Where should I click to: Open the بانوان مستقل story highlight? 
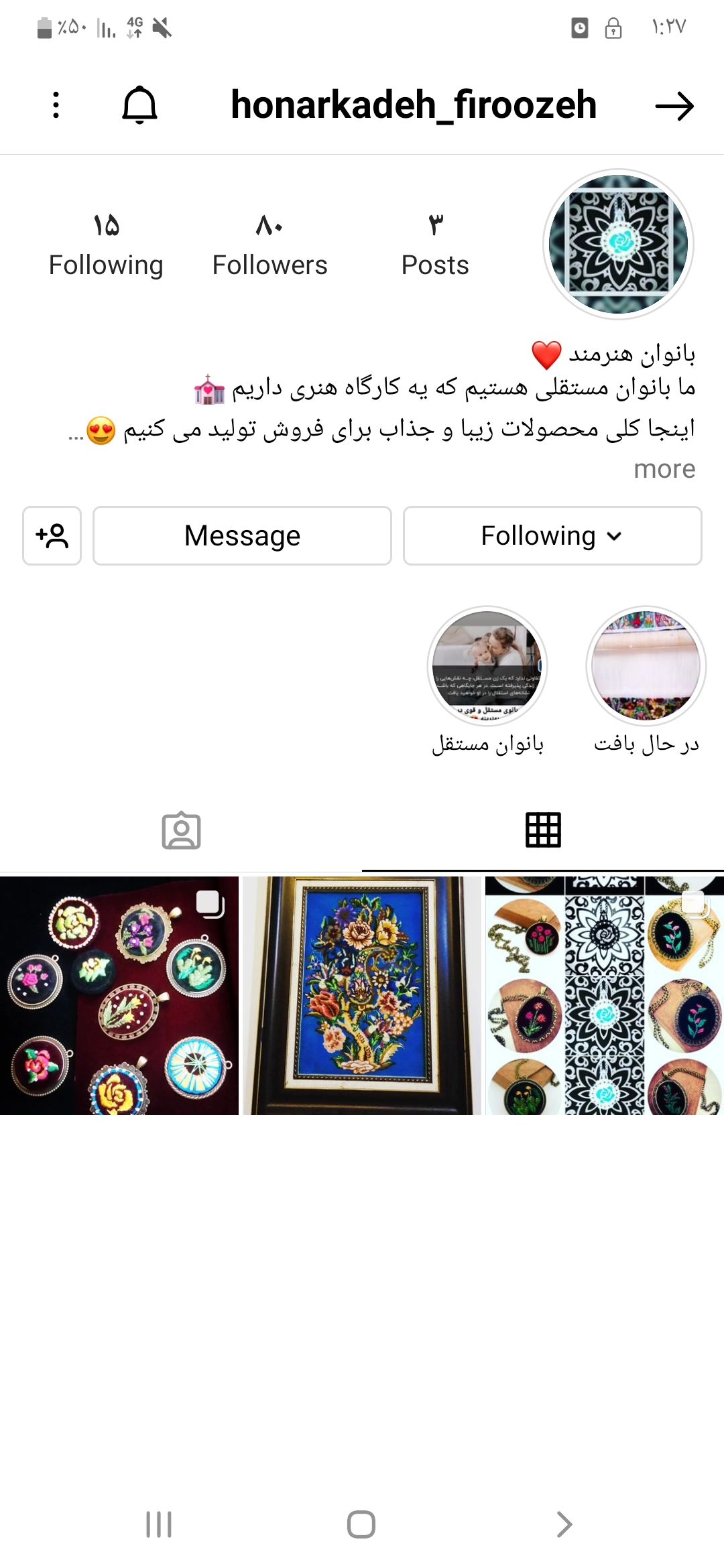(x=487, y=666)
